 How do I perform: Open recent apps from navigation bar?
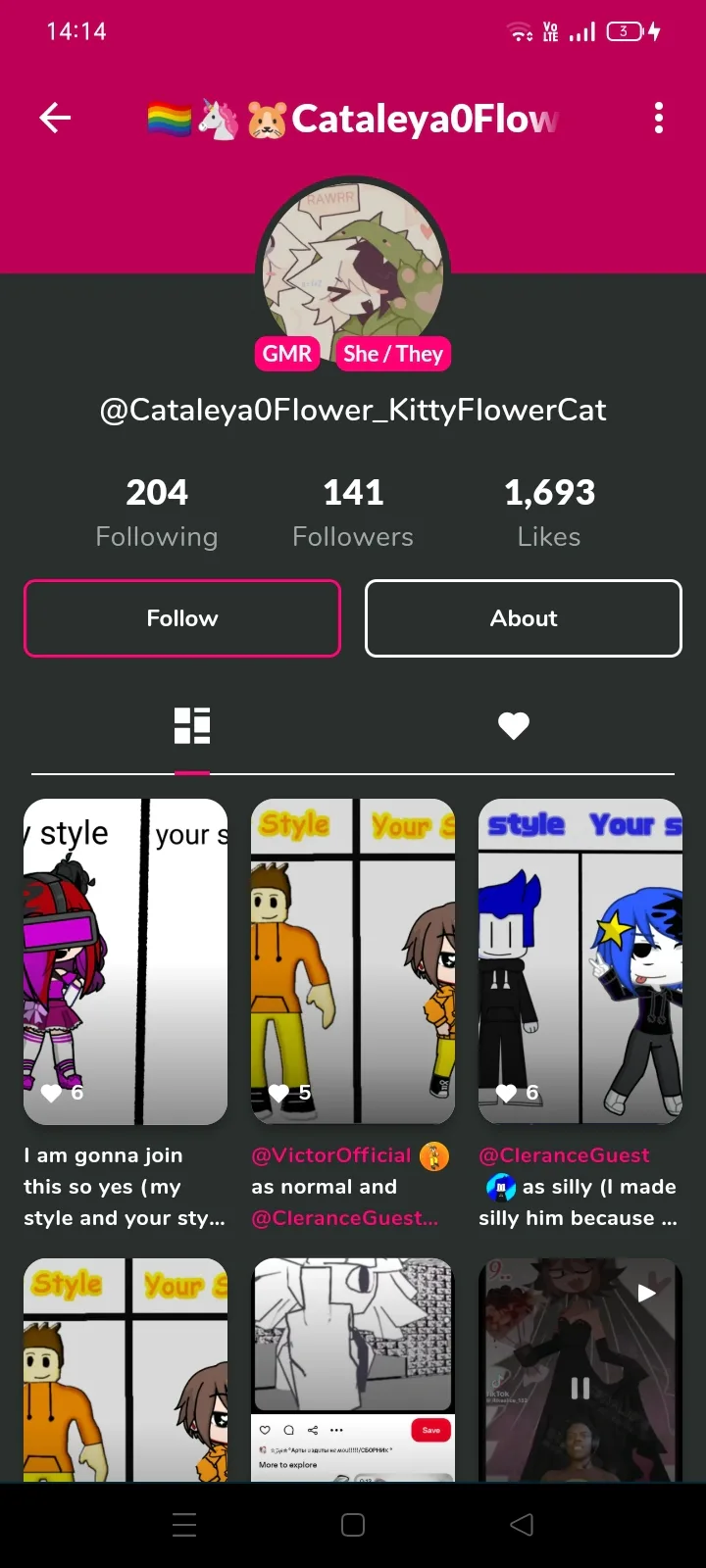point(184,1525)
